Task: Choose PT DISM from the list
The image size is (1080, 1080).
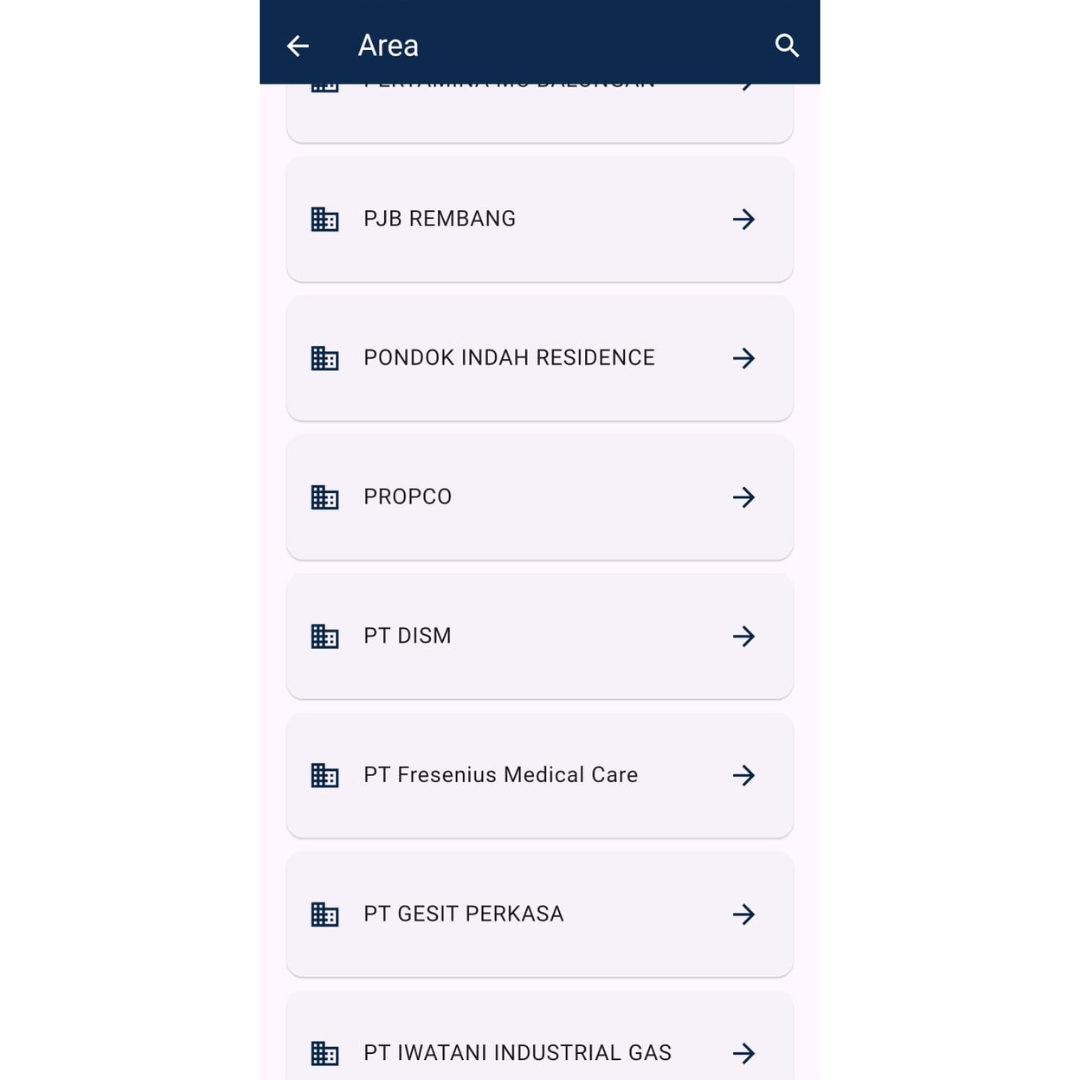Action: pyautogui.click(x=539, y=636)
